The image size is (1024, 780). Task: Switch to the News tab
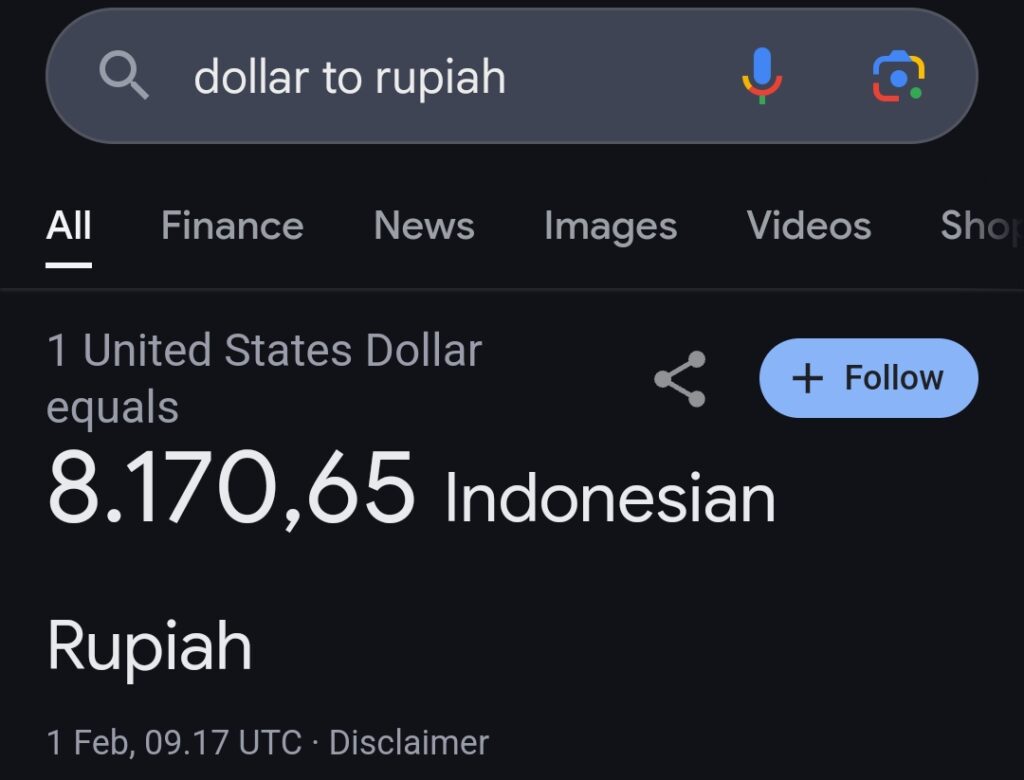pyautogui.click(x=424, y=226)
